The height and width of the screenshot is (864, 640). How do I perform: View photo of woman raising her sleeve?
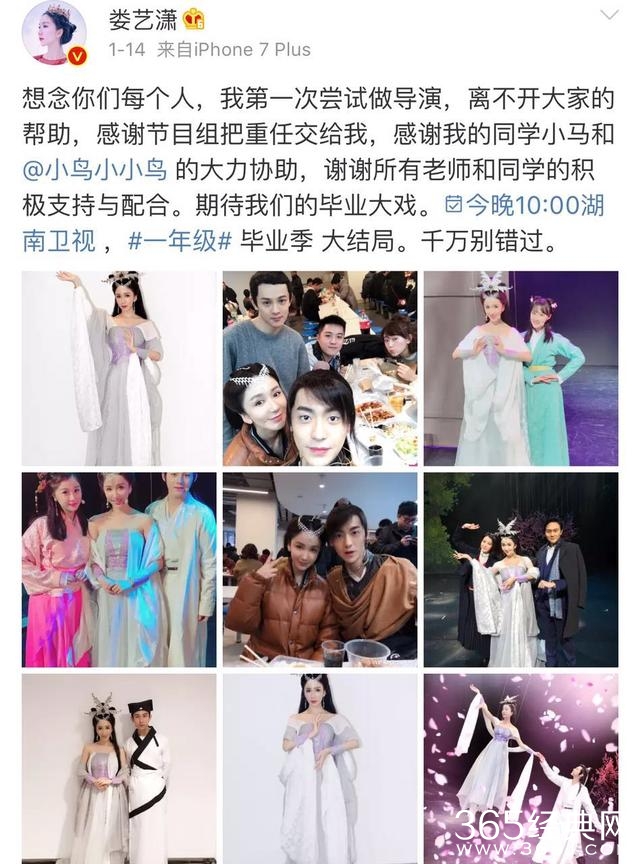[x=120, y=368]
